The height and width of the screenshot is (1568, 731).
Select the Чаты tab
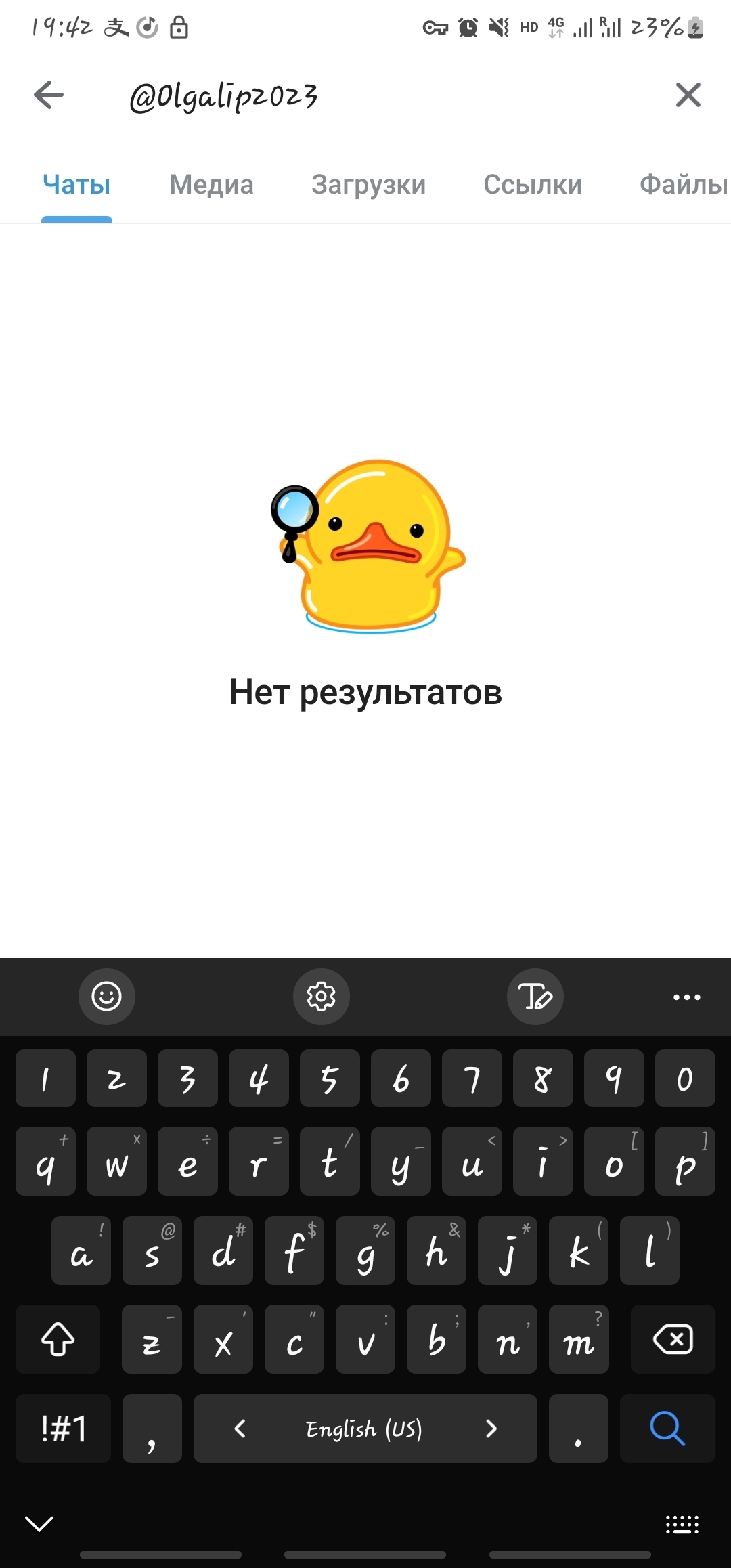coord(76,185)
